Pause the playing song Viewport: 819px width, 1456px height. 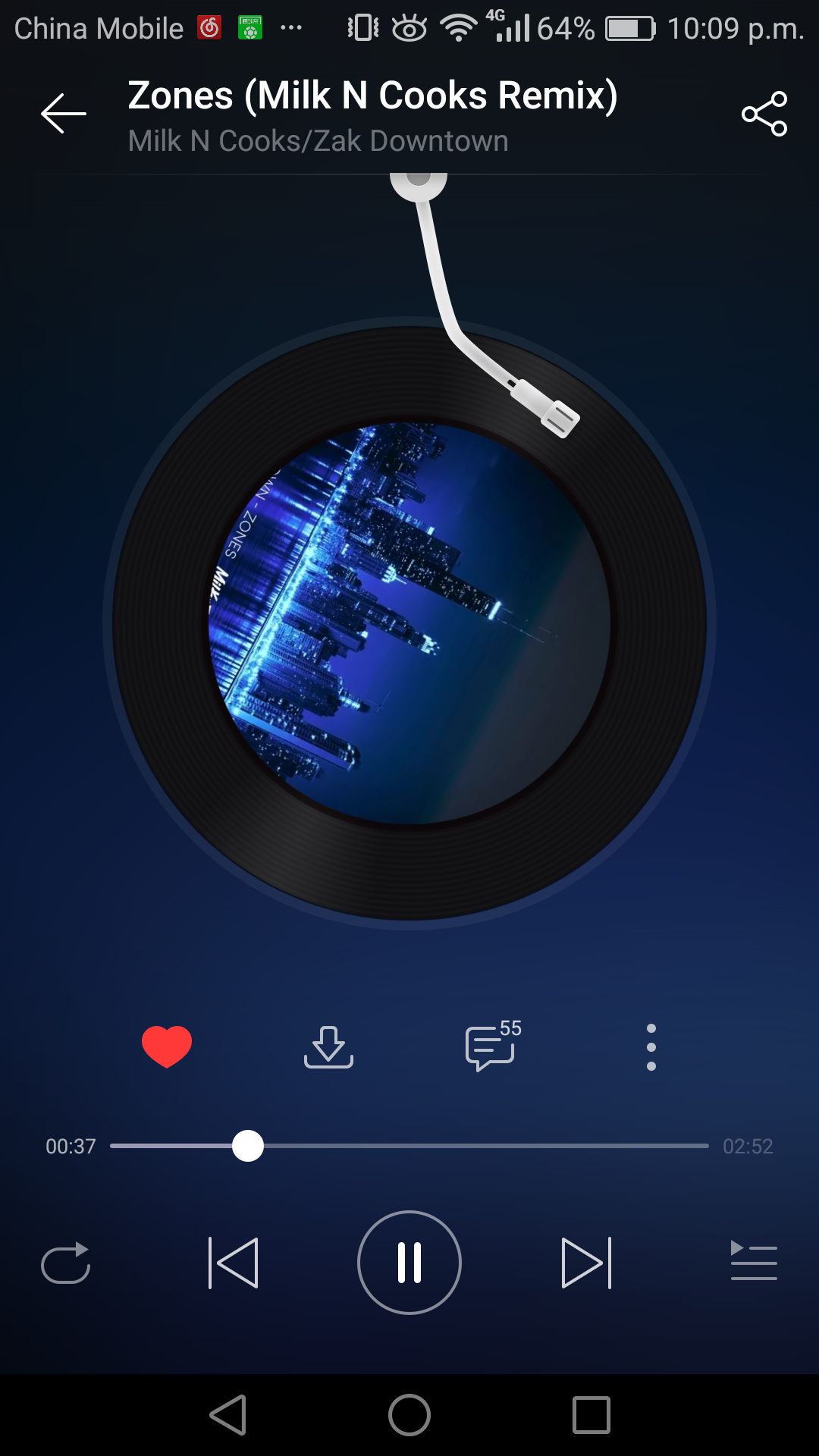[409, 1263]
